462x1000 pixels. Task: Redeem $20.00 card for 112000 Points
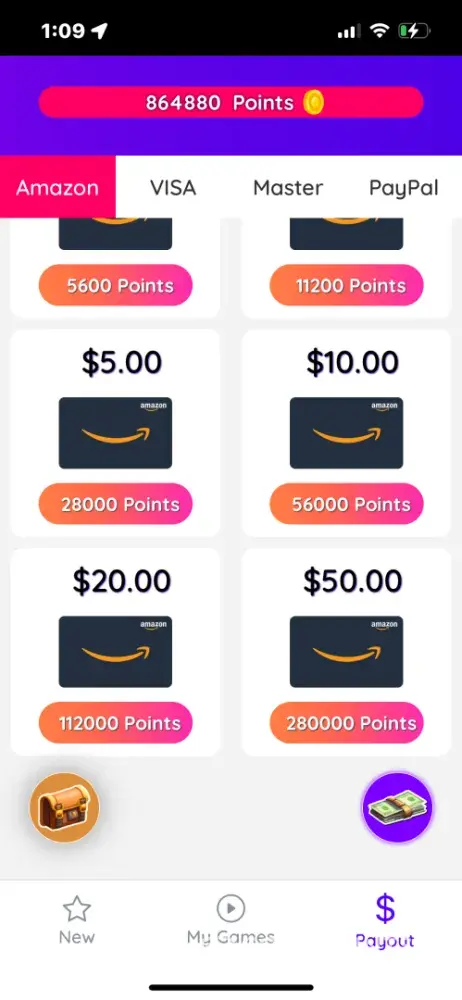tap(116, 723)
